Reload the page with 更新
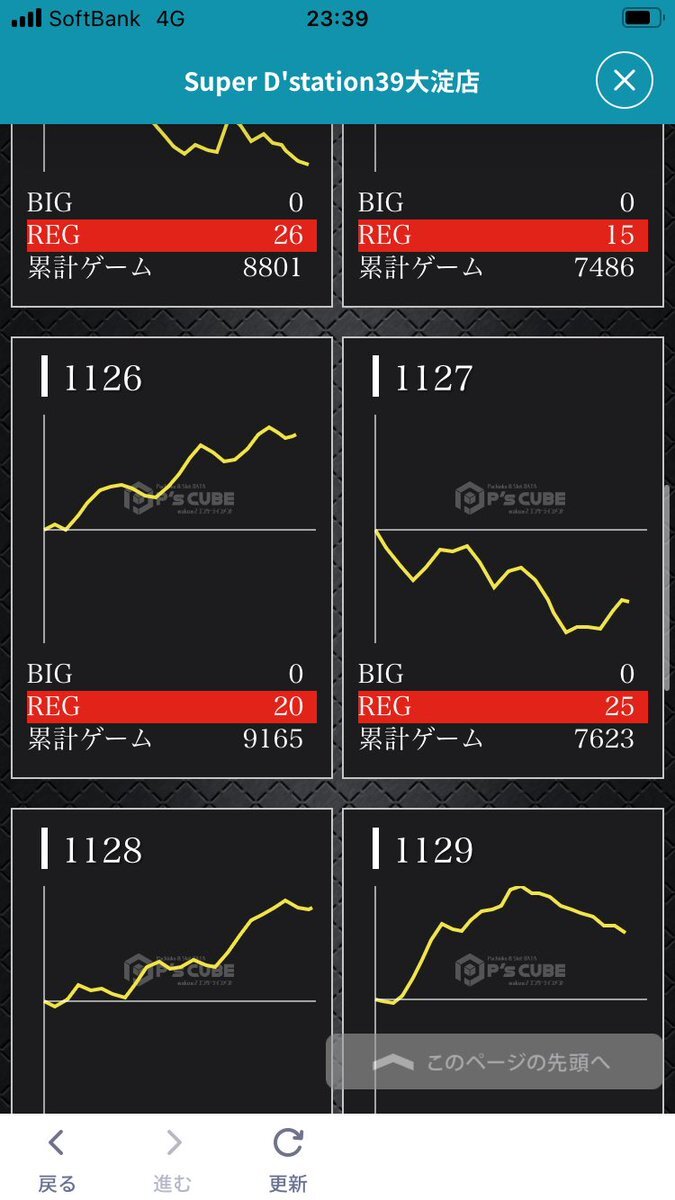Screen dimensions: 675x1200 (x=288, y=1161)
